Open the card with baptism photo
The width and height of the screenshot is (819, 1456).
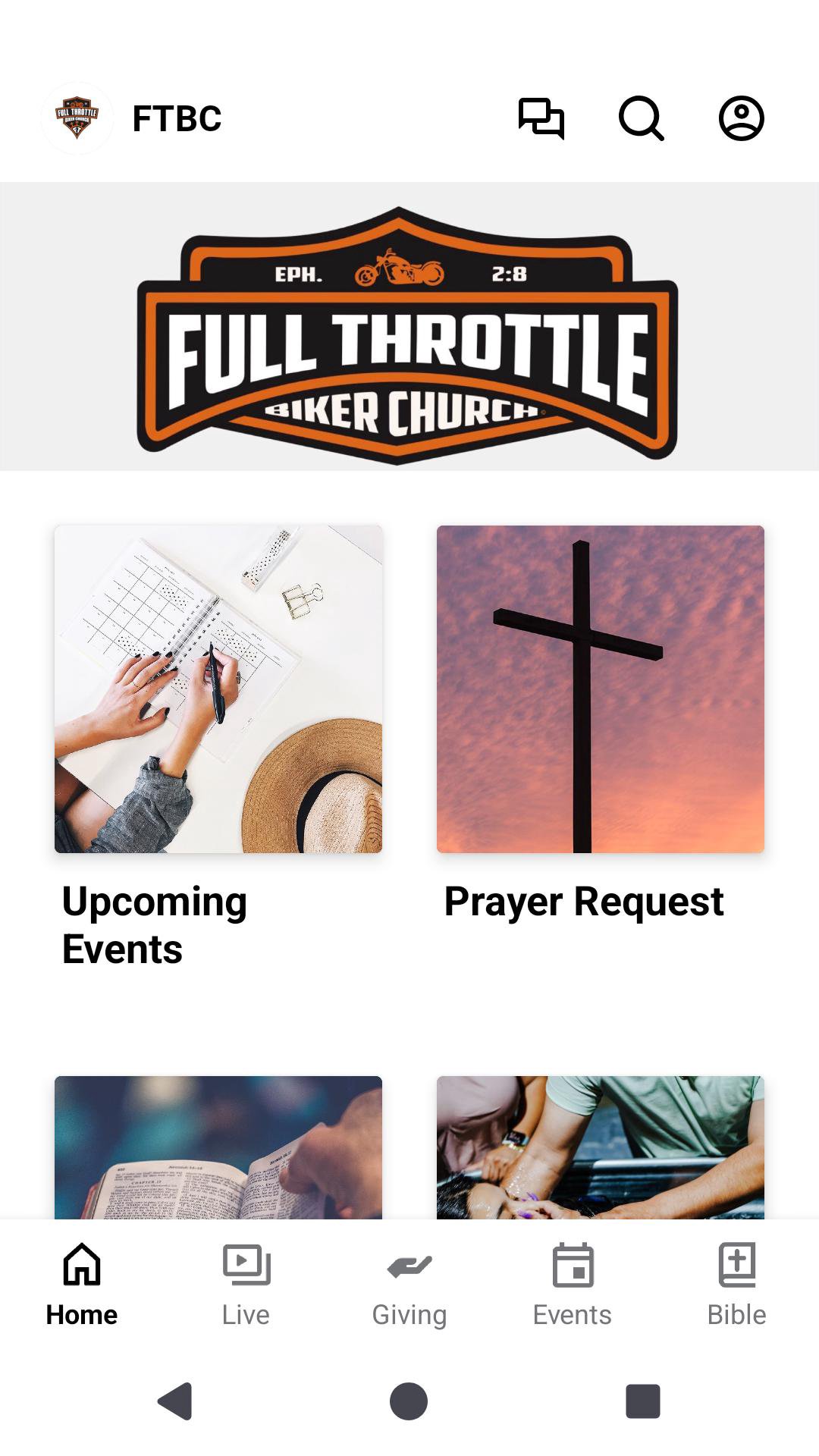point(600,1147)
